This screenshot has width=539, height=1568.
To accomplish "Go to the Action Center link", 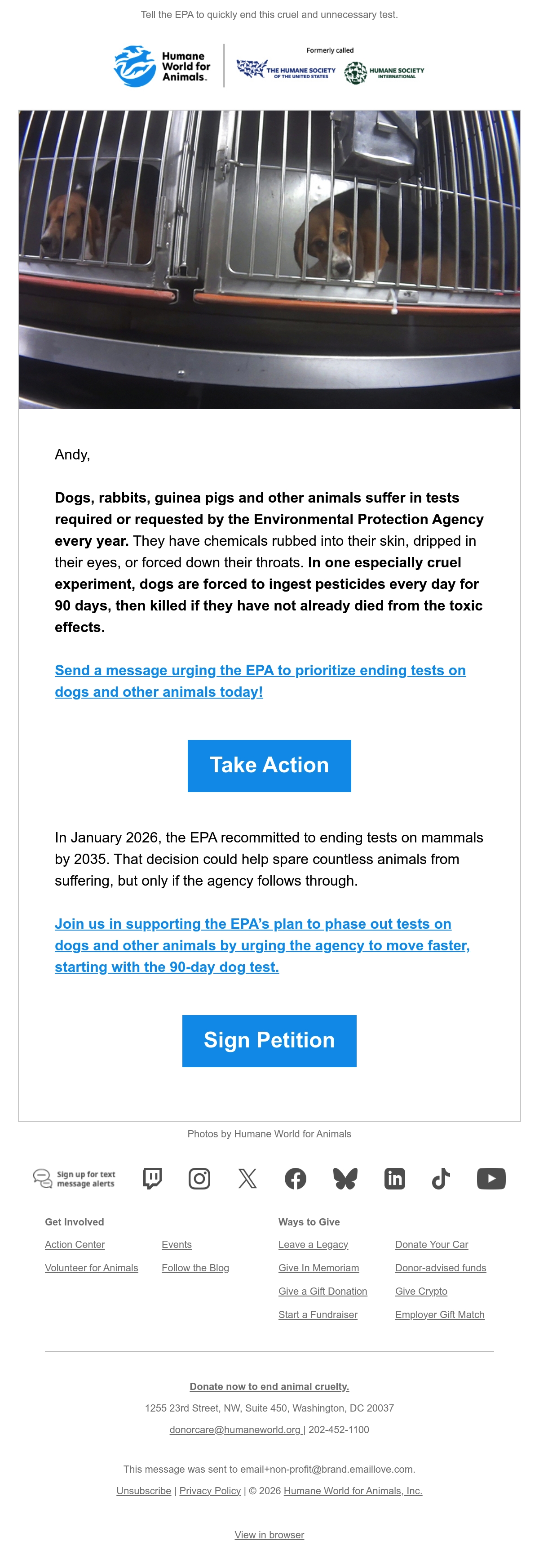I will (x=75, y=1244).
